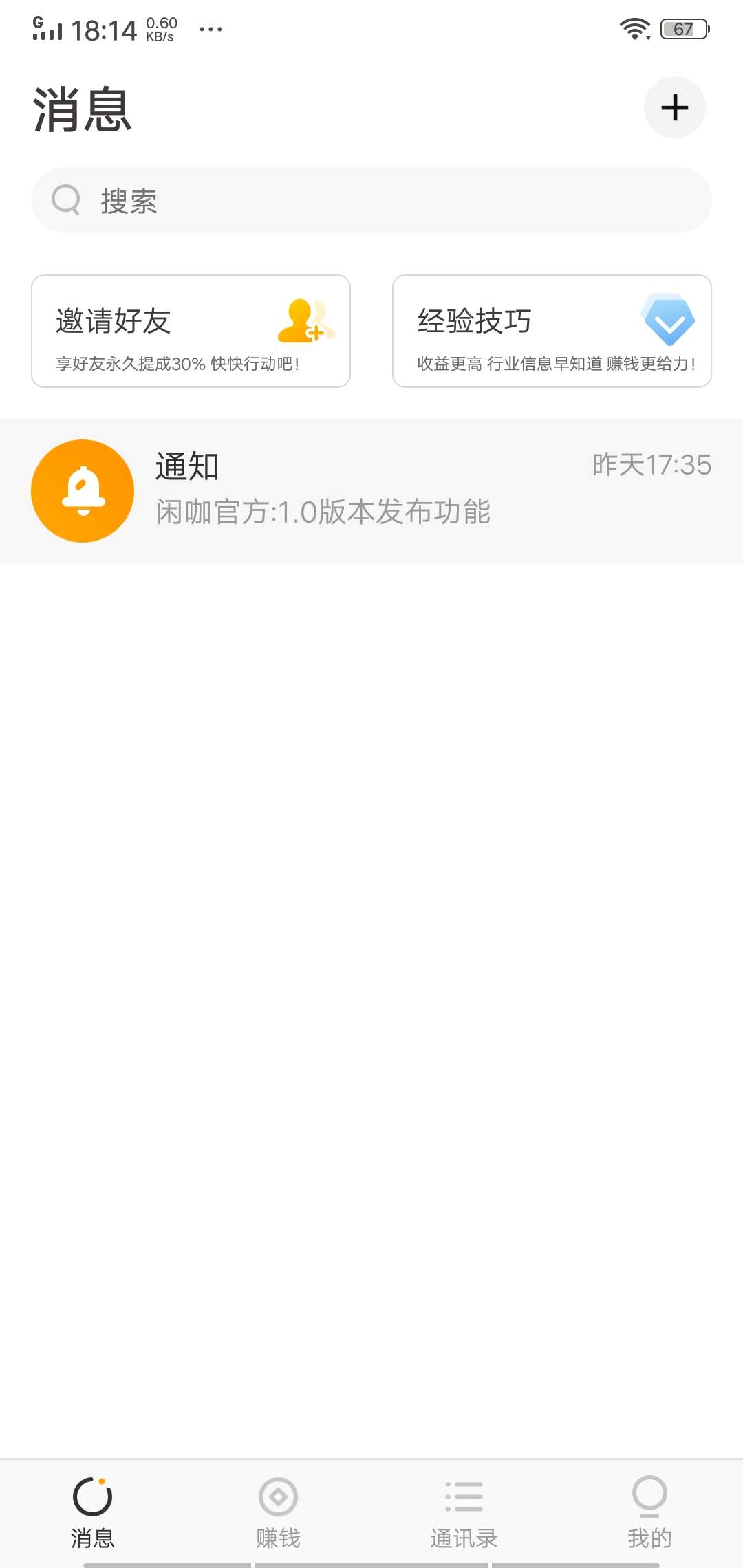Open the 经验技巧 tips card
The width and height of the screenshot is (743, 1568).
click(x=552, y=330)
